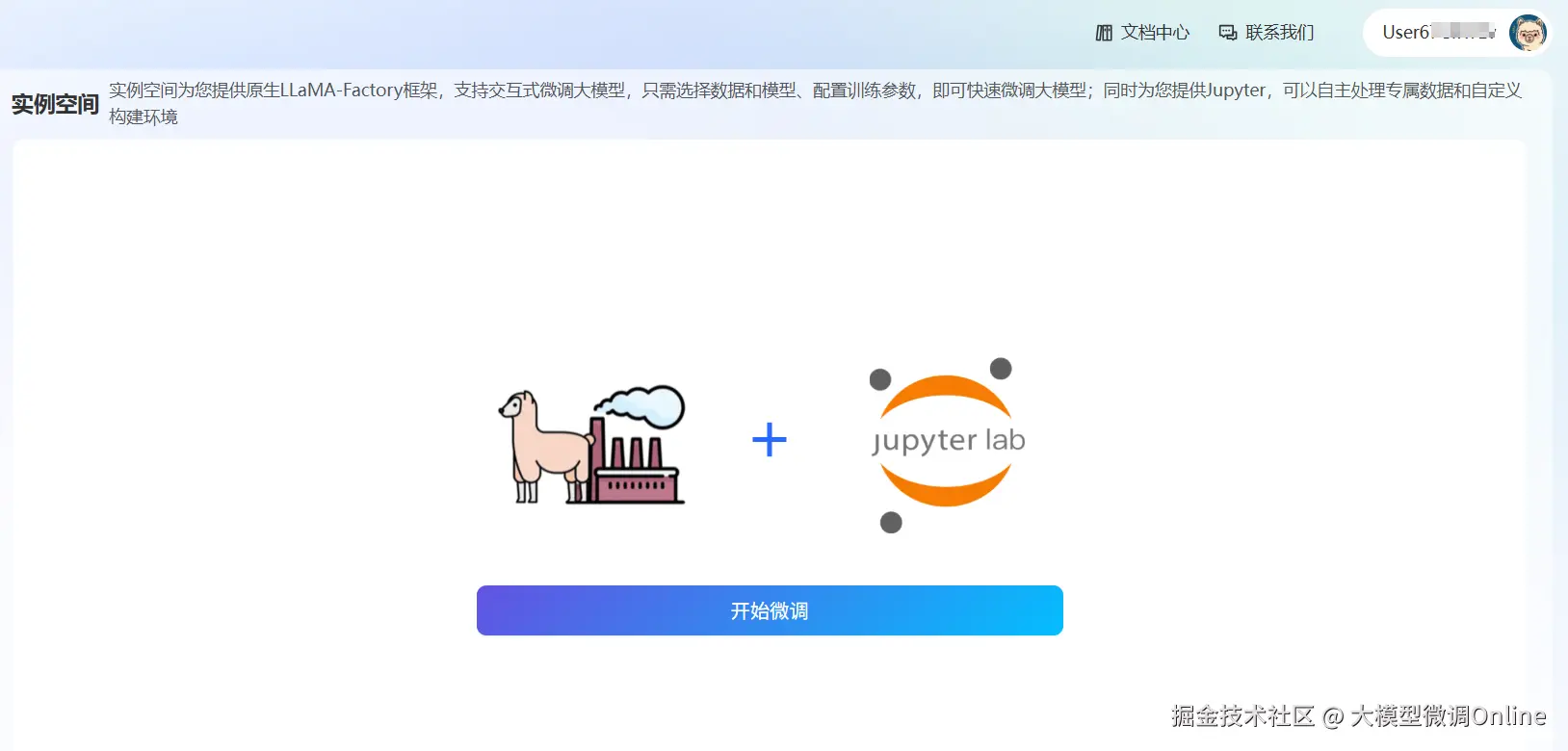Image resolution: width=1568 pixels, height=751 pixels.
Task: Tap the 开始微调 button
Action: pos(770,610)
